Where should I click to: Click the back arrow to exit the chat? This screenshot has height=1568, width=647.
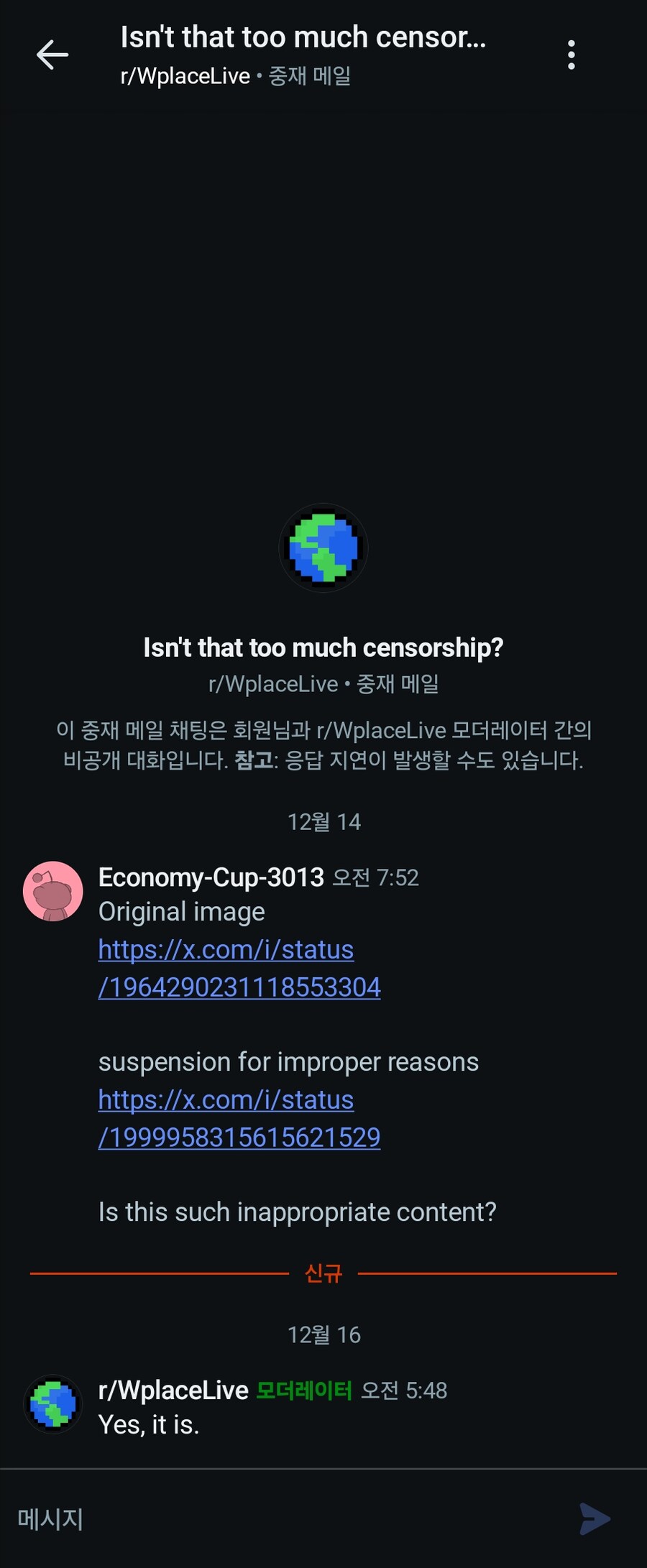click(52, 55)
